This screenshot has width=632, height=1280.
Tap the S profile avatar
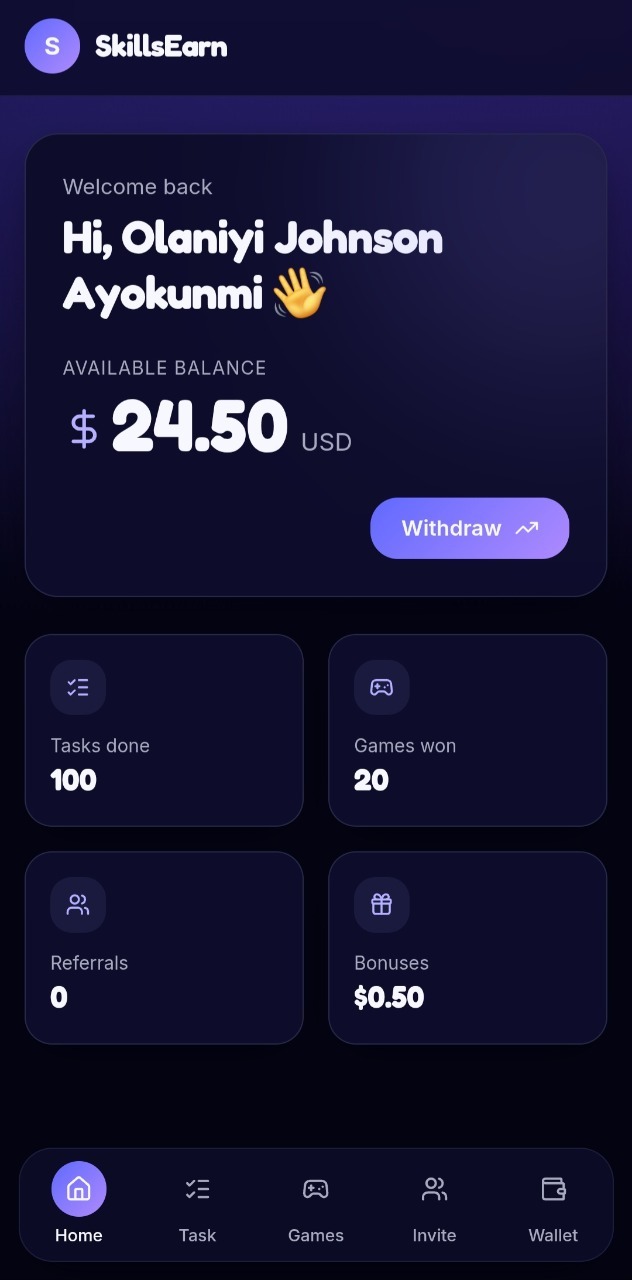[x=52, y=46]
